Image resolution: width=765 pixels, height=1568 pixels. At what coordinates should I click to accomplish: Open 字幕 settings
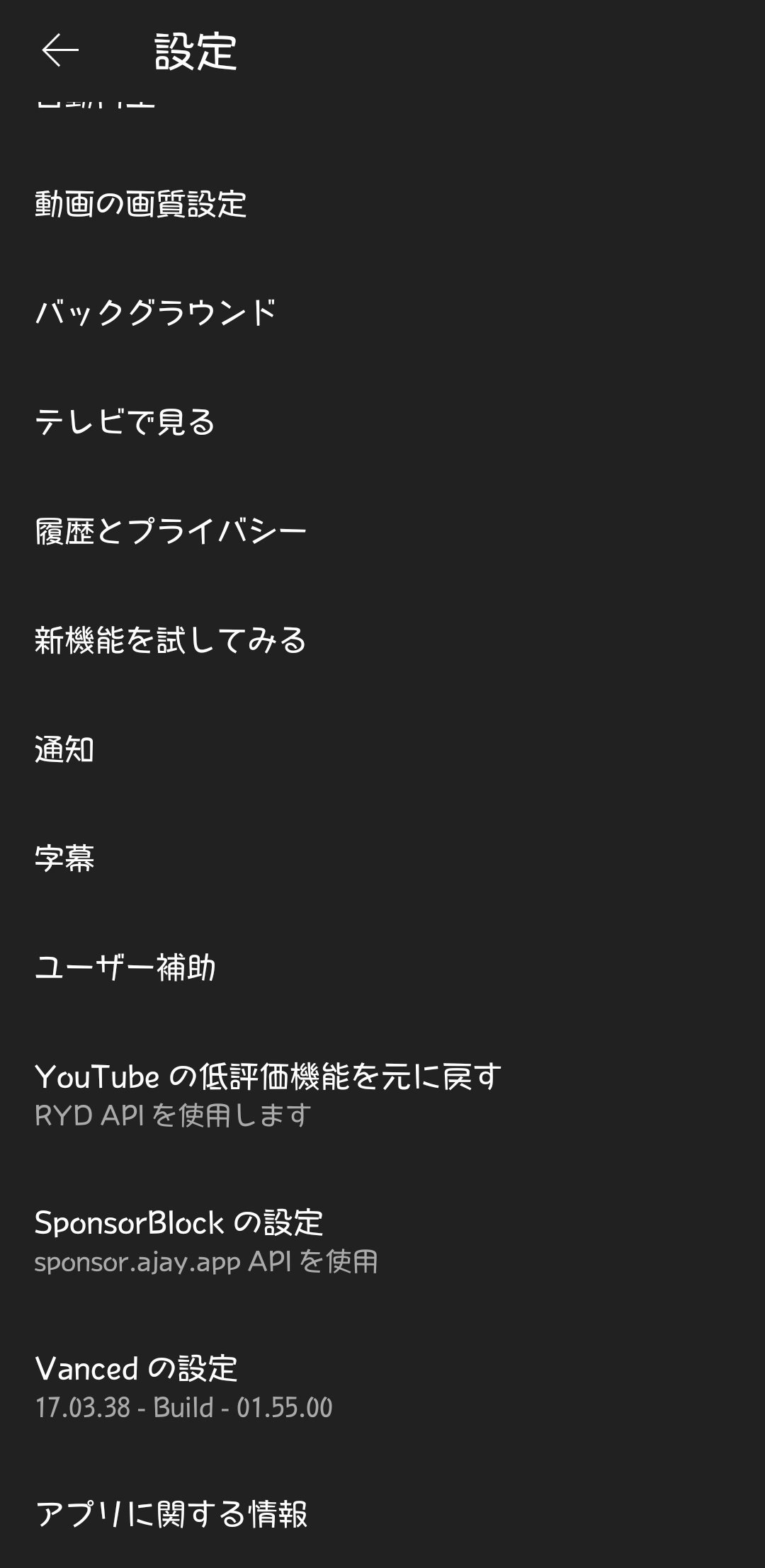(x=64, y=858)
